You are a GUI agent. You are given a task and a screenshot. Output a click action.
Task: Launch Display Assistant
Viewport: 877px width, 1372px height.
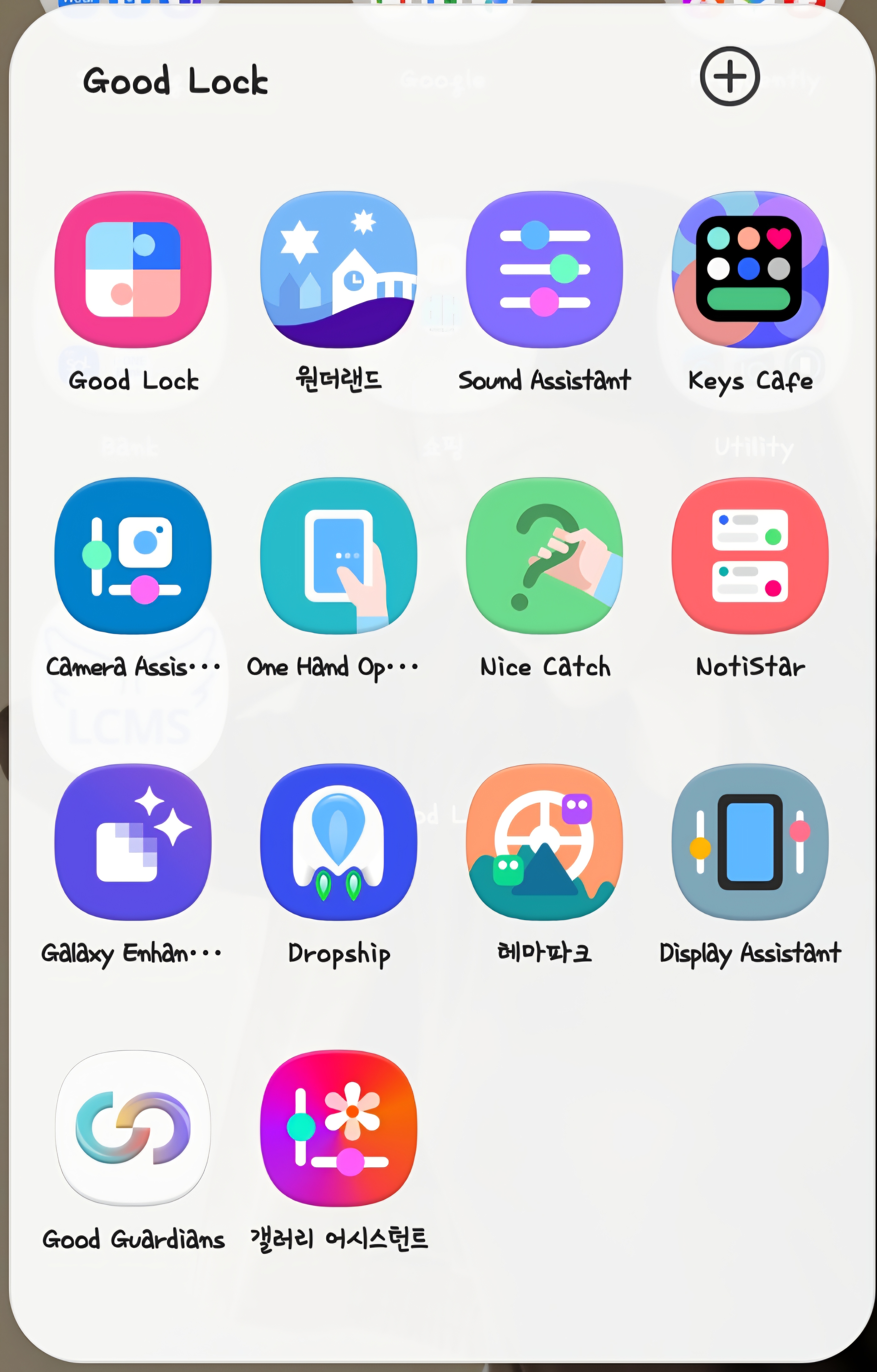pos(750,842)
